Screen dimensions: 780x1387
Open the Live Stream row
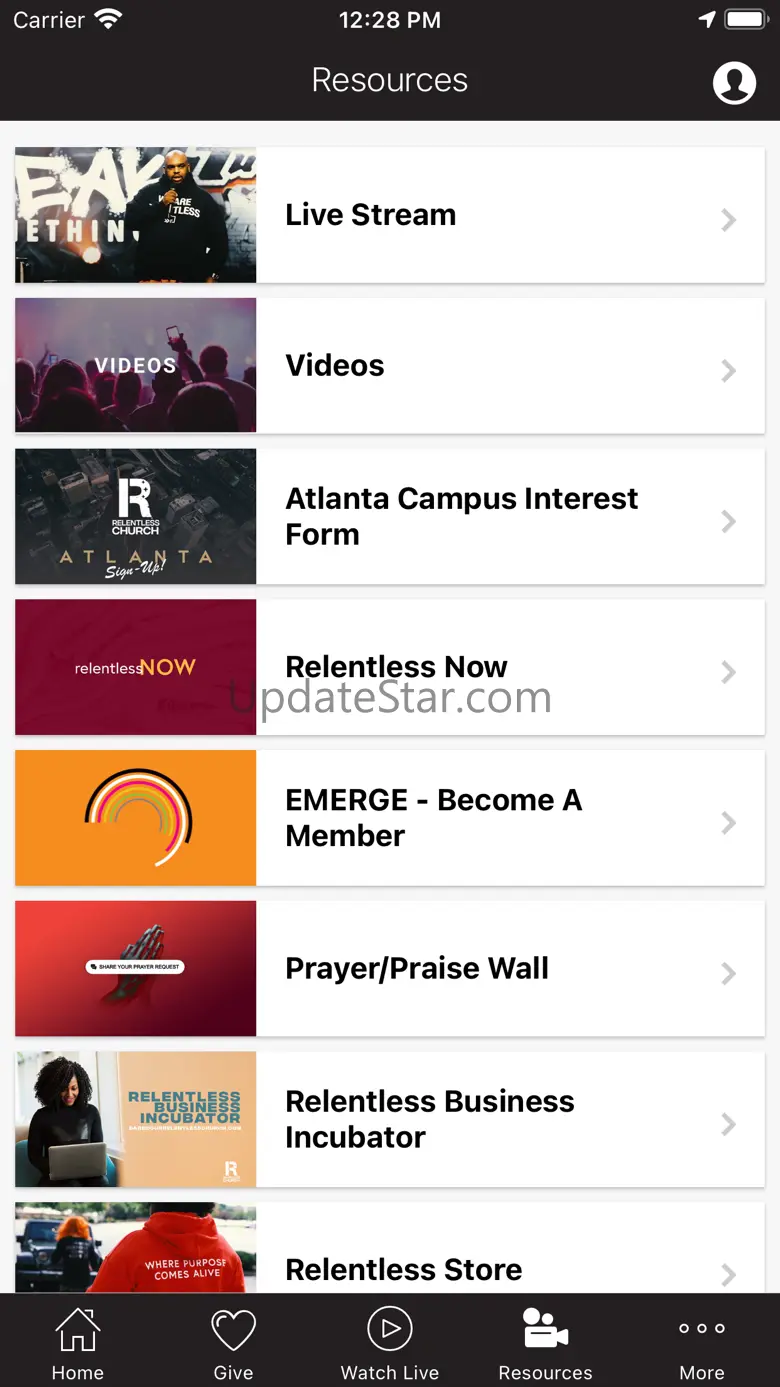pos(390,215)
